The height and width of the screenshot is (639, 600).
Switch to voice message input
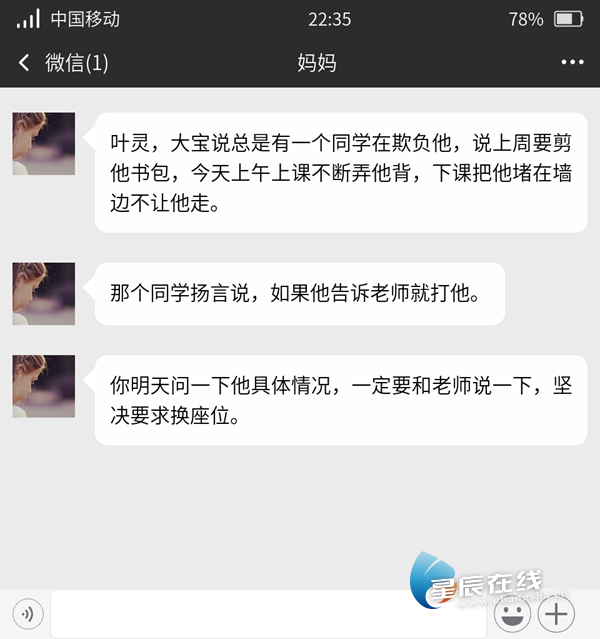26,613
